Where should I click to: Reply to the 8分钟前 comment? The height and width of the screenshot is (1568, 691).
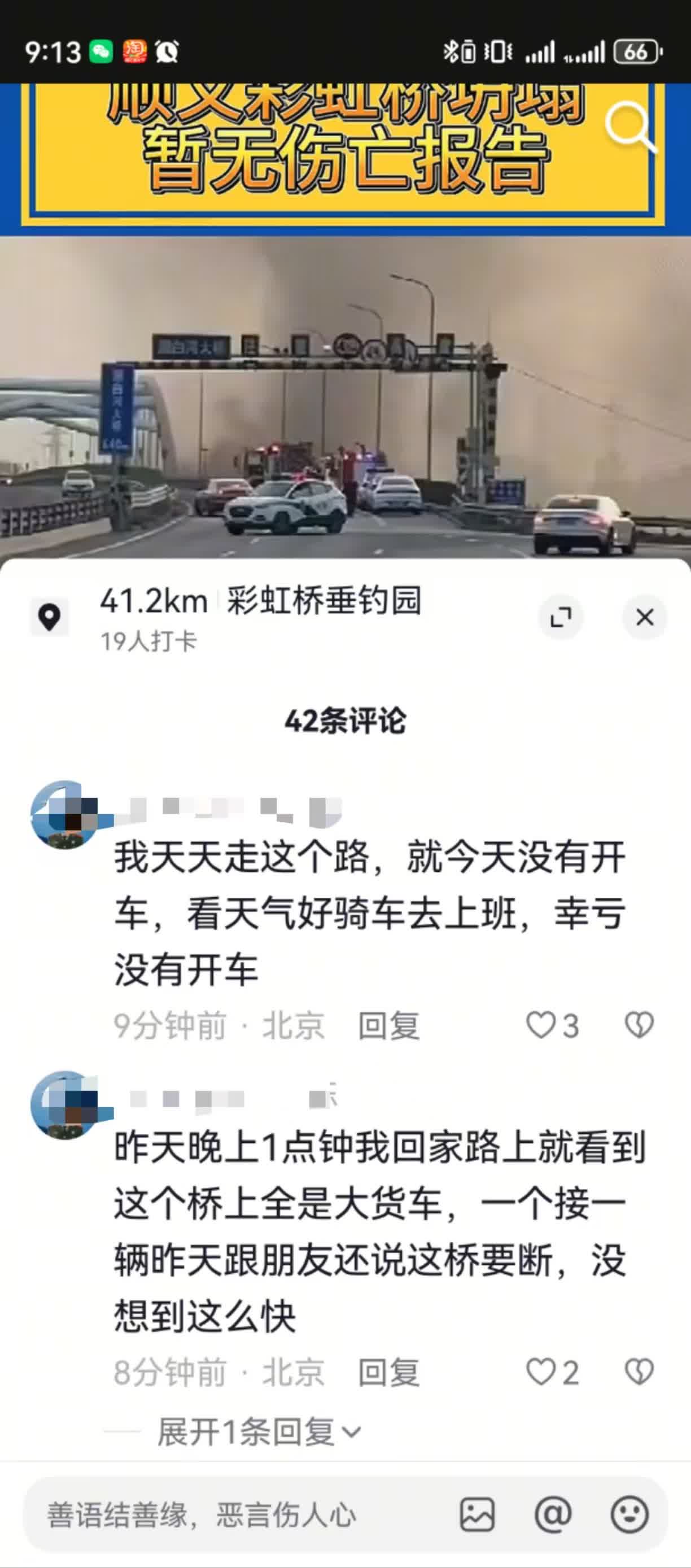coord(388,1373)
